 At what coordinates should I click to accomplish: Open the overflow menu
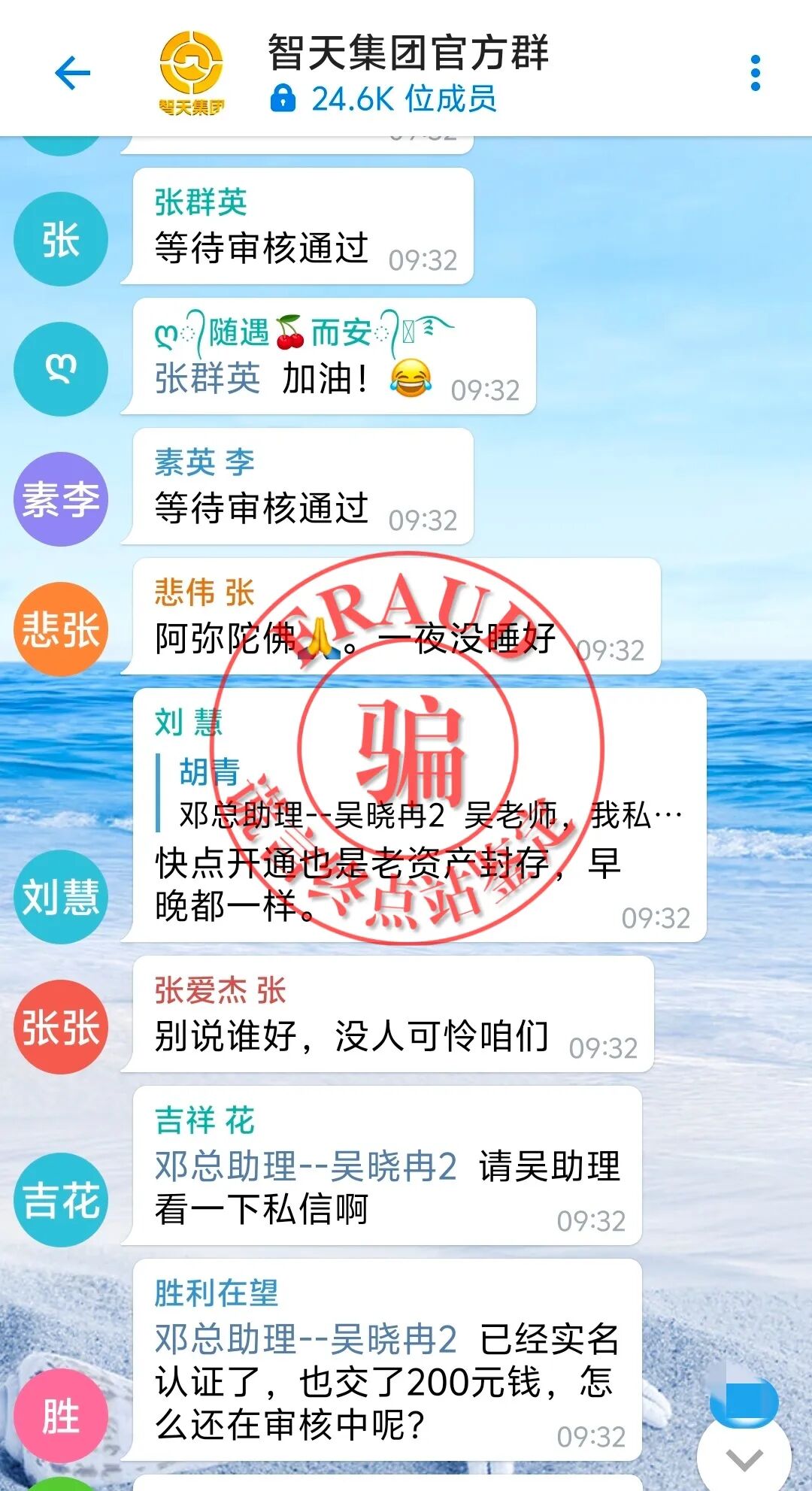coord(756,73)
